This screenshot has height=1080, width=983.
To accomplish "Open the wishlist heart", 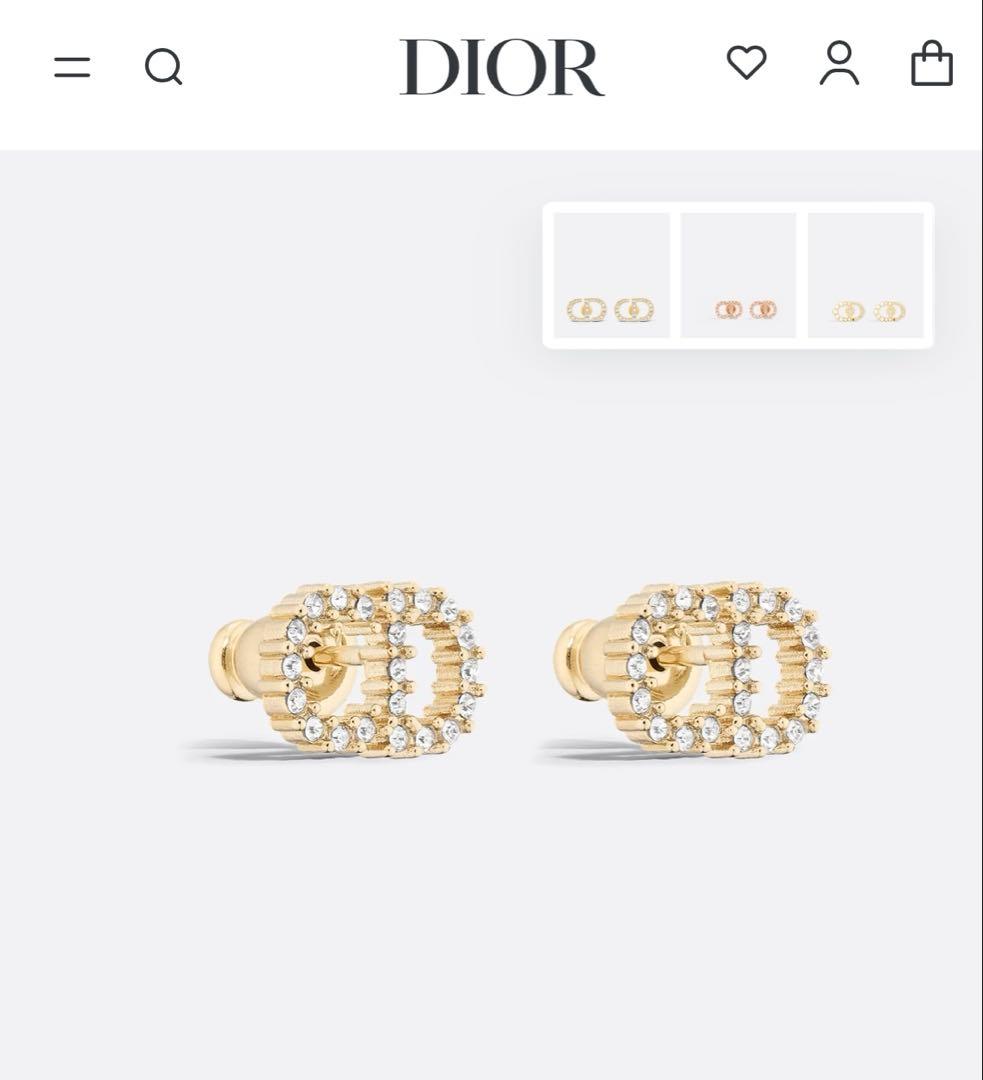I will (746, 63).
